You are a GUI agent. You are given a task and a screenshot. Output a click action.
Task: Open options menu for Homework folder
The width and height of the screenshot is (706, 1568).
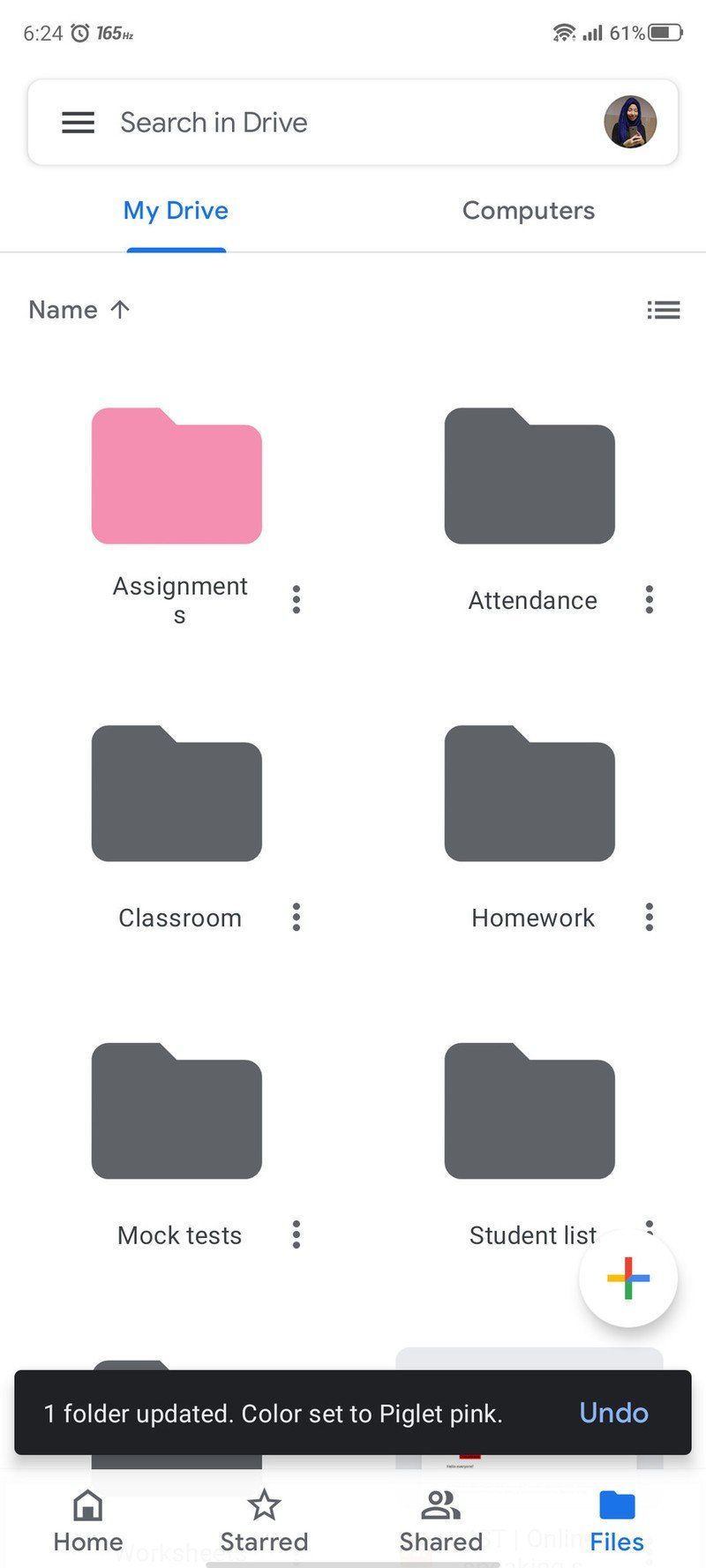tap(649, 917)
